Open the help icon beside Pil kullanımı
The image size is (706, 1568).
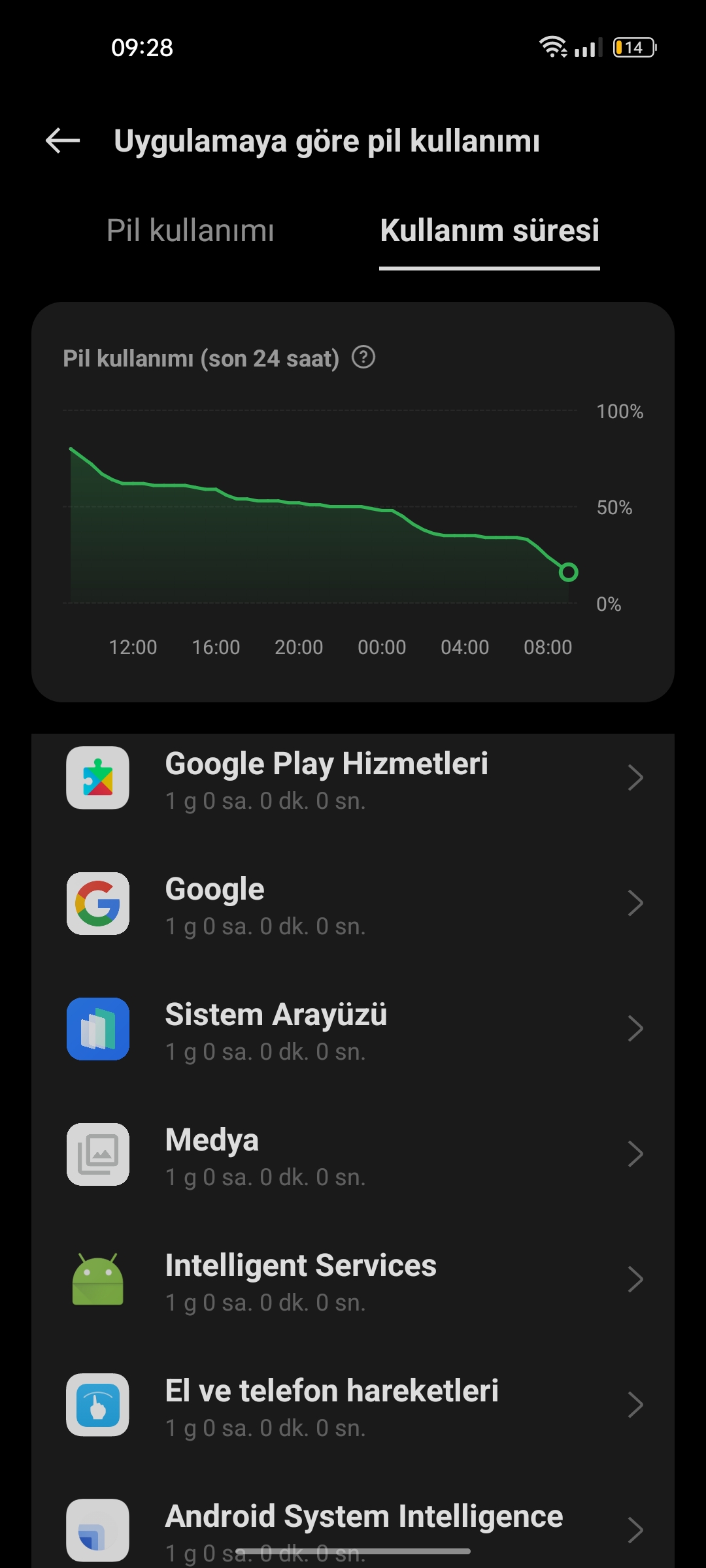pyautogui.click(x=363, y=357)
